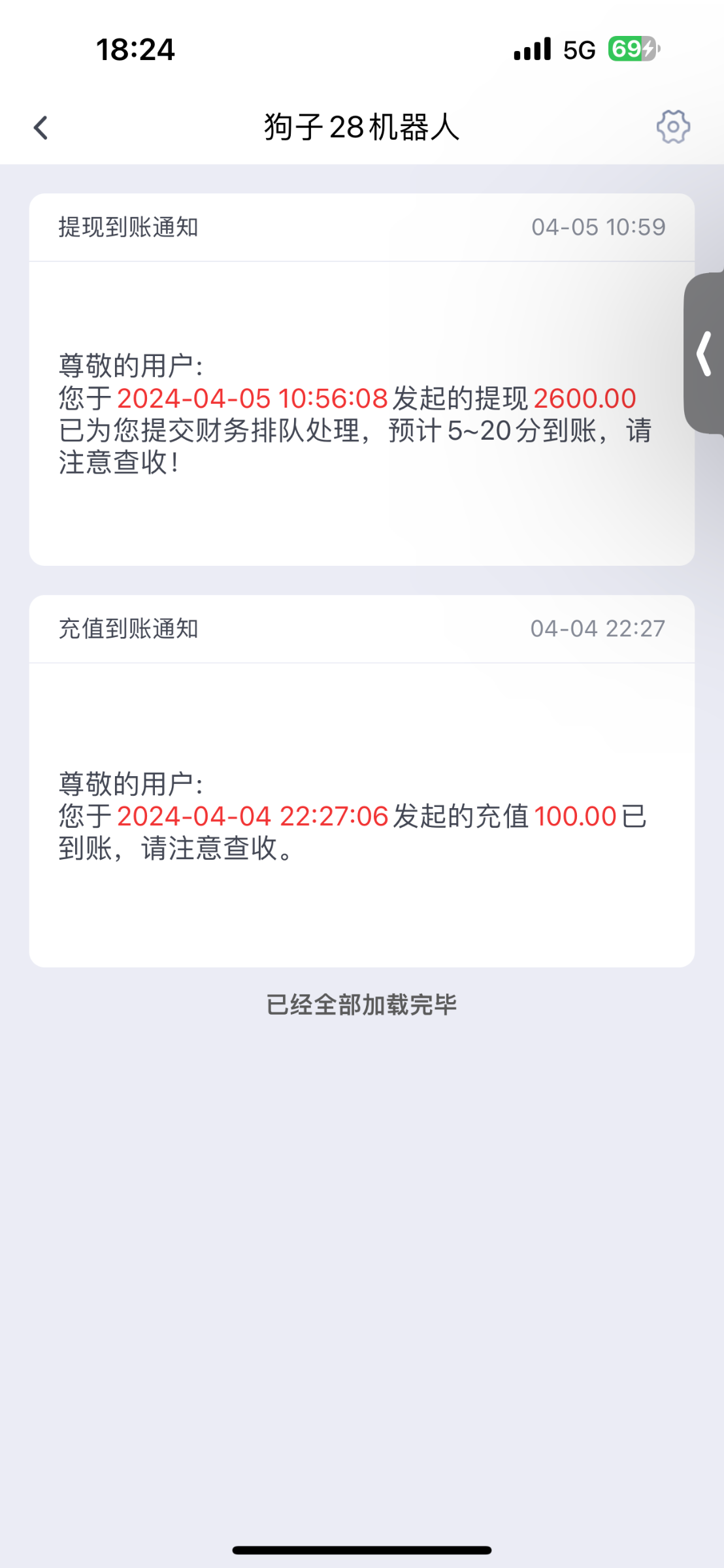This screenshot has width=724, height=1568.
Task: Go back using the top-left arrow
Action: click(x=41, y=127)
